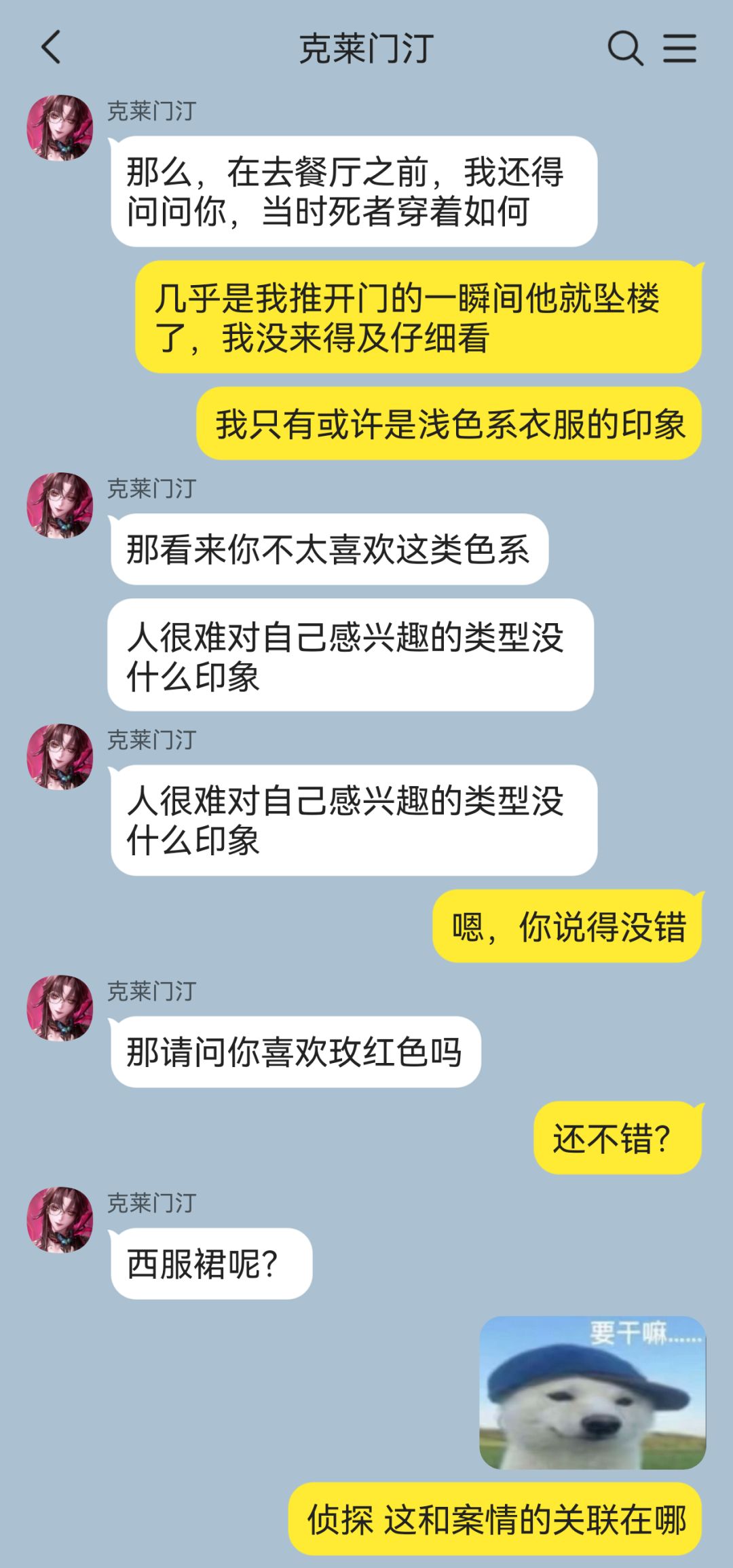Go back using the top-left arrow
733x1568 pixels.
(x=52, y=48)
